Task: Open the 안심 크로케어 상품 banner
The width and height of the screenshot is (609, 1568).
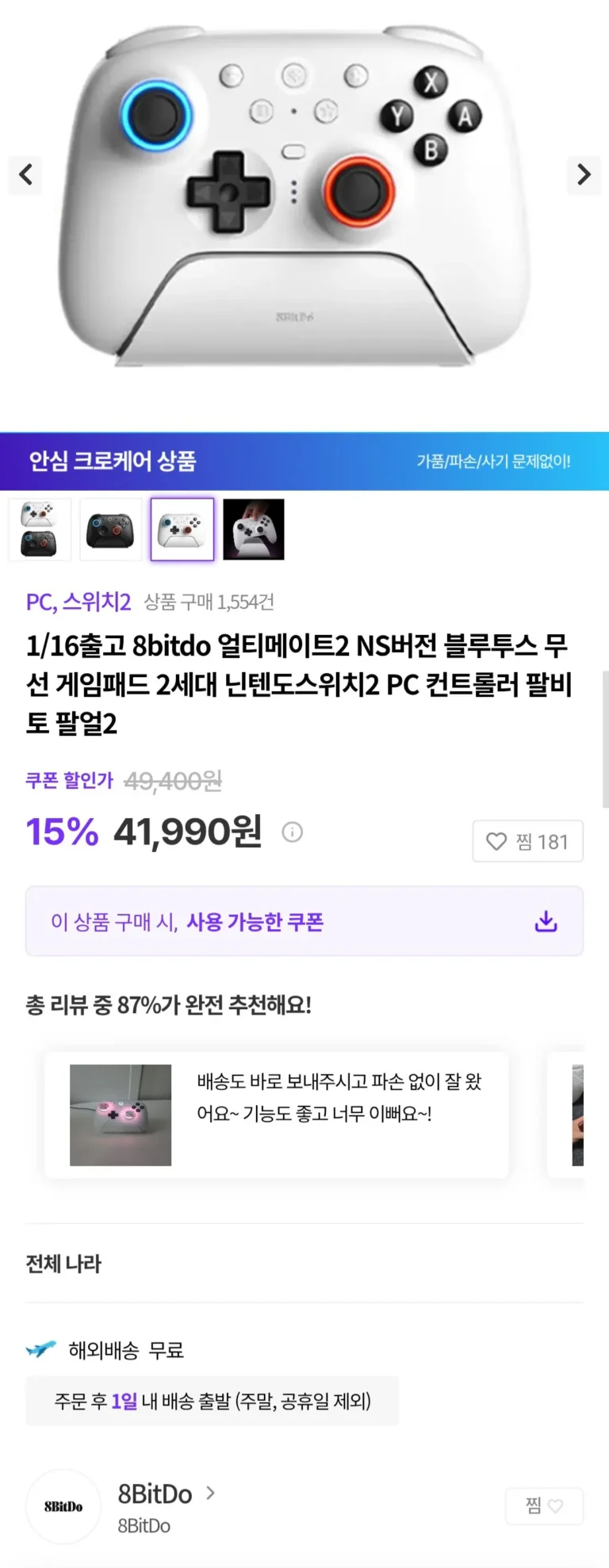Action: point(304,461)
